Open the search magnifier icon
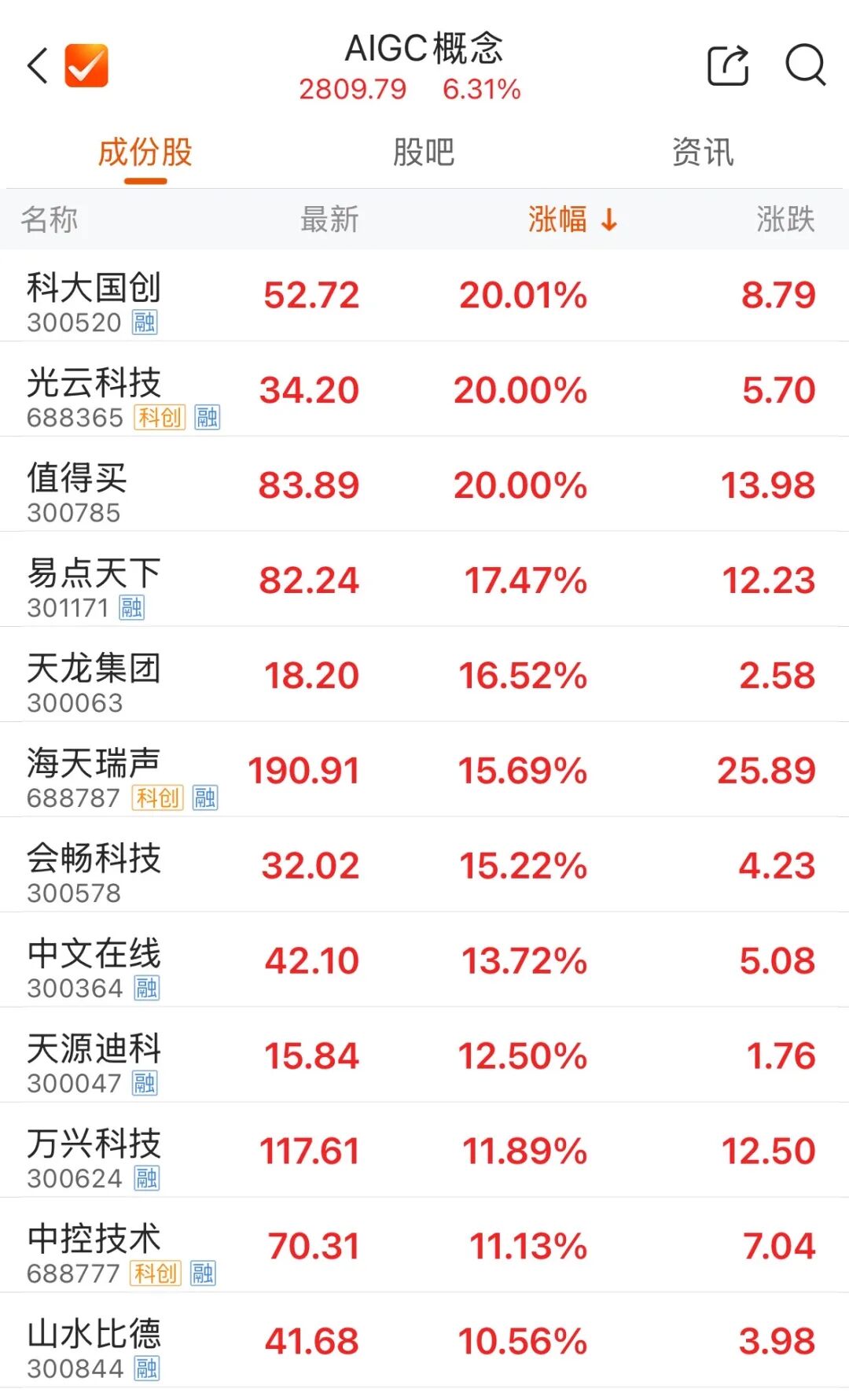 click(805, 65)
